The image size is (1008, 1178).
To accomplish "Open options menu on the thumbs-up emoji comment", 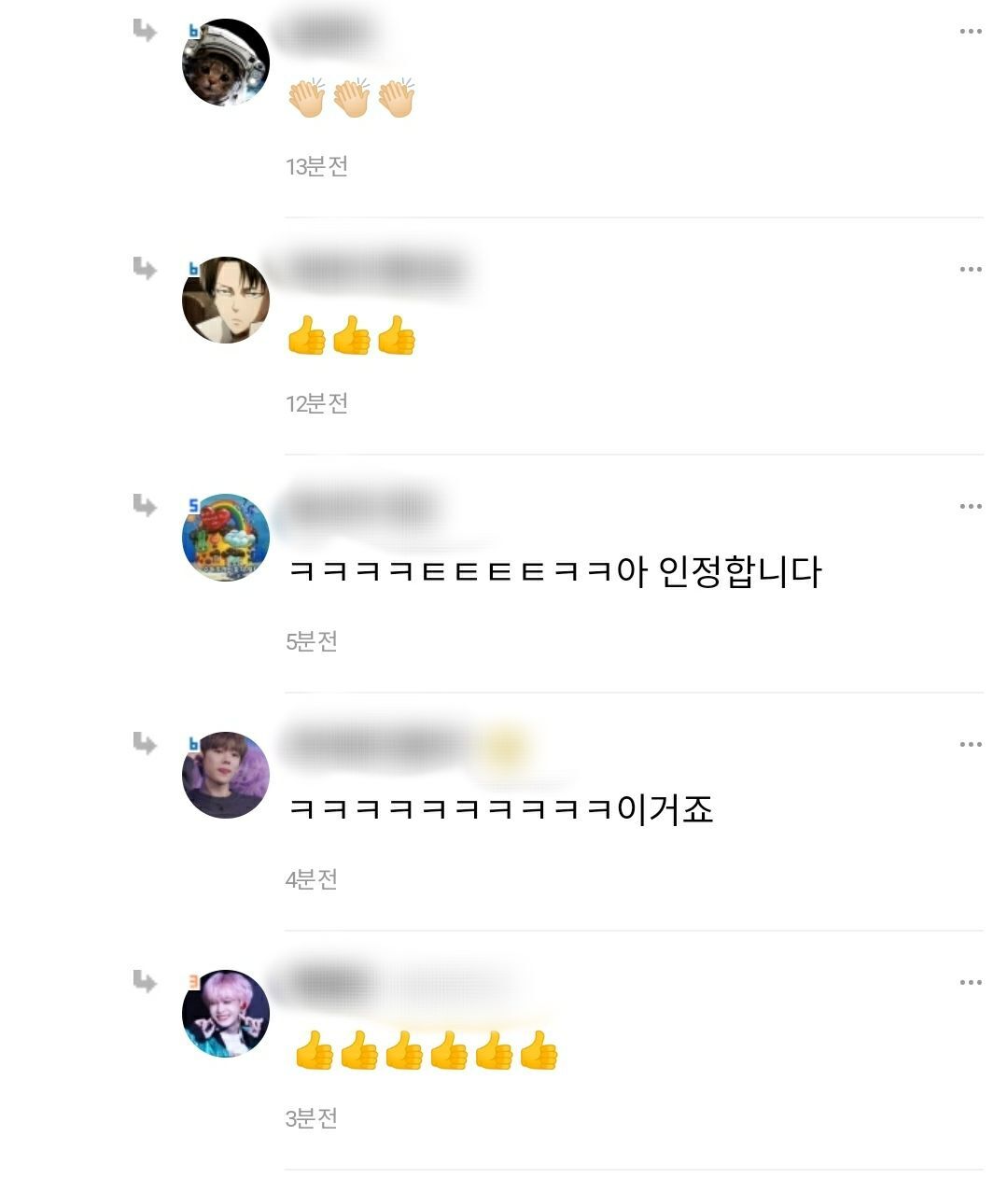I will [968, 268].
